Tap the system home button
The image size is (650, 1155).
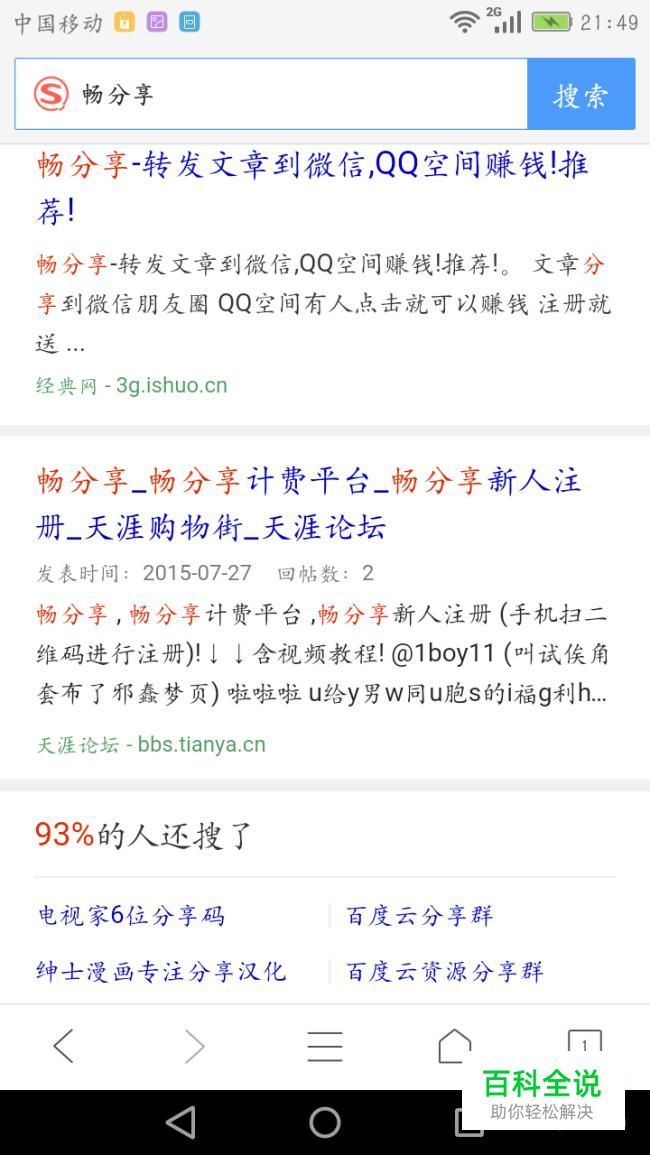pos(325,1123)
